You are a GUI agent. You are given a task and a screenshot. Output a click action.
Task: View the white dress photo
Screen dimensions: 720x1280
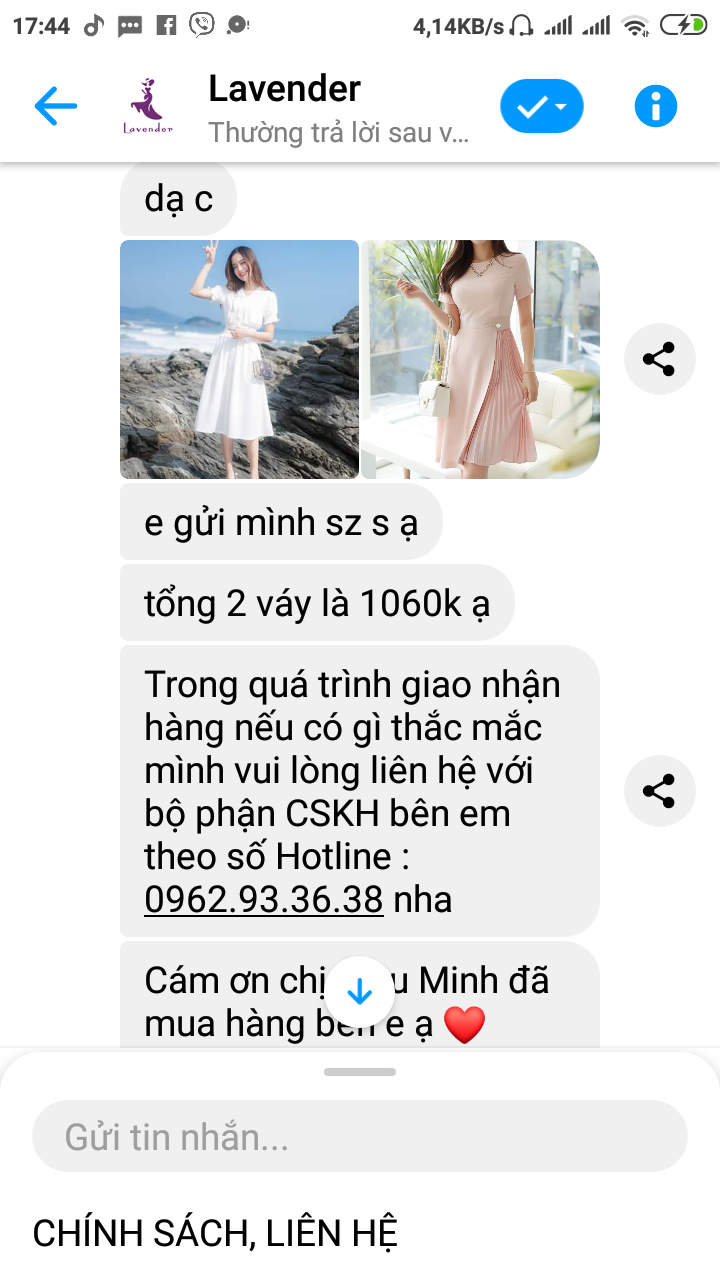pyautogui.click(x=238, y=358)
